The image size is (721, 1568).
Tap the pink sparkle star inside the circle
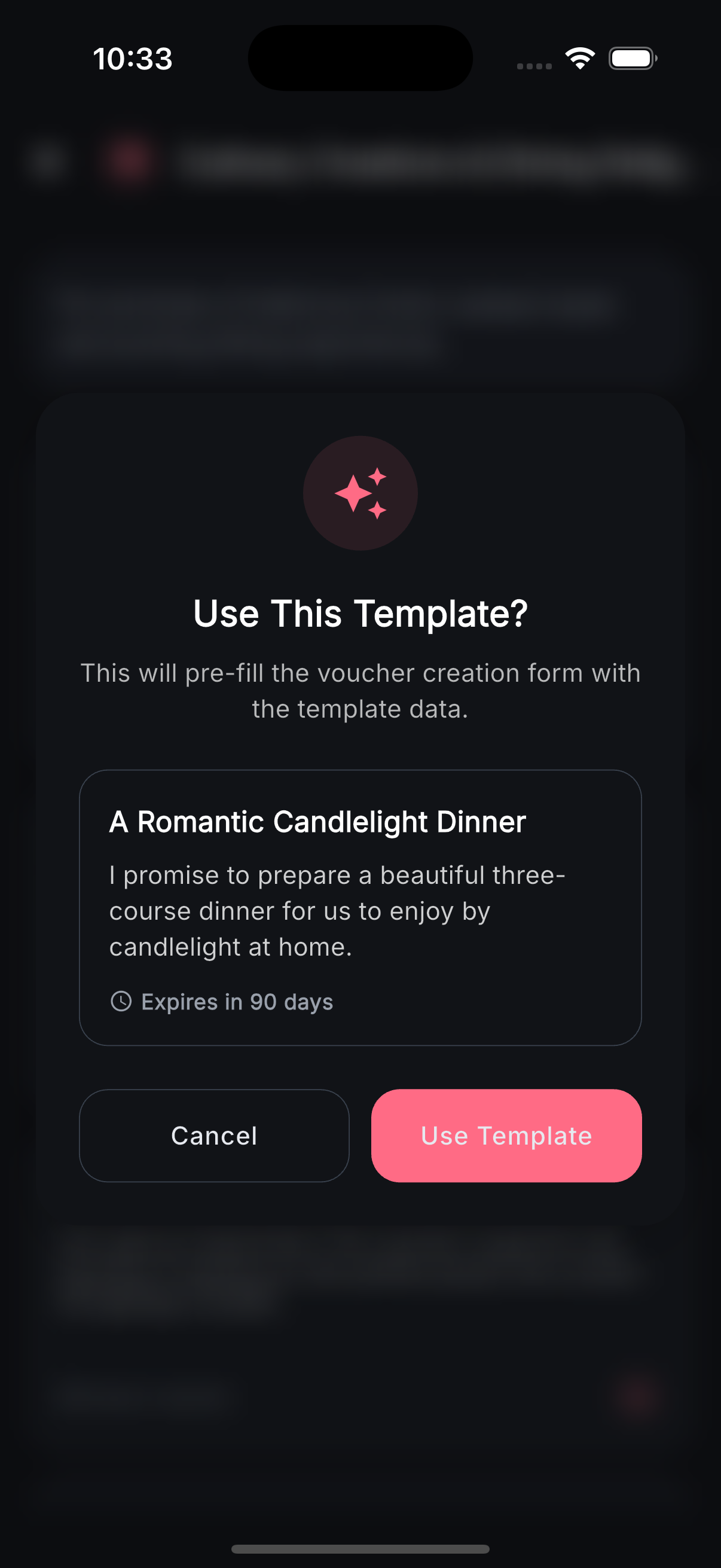click(353, 493)
